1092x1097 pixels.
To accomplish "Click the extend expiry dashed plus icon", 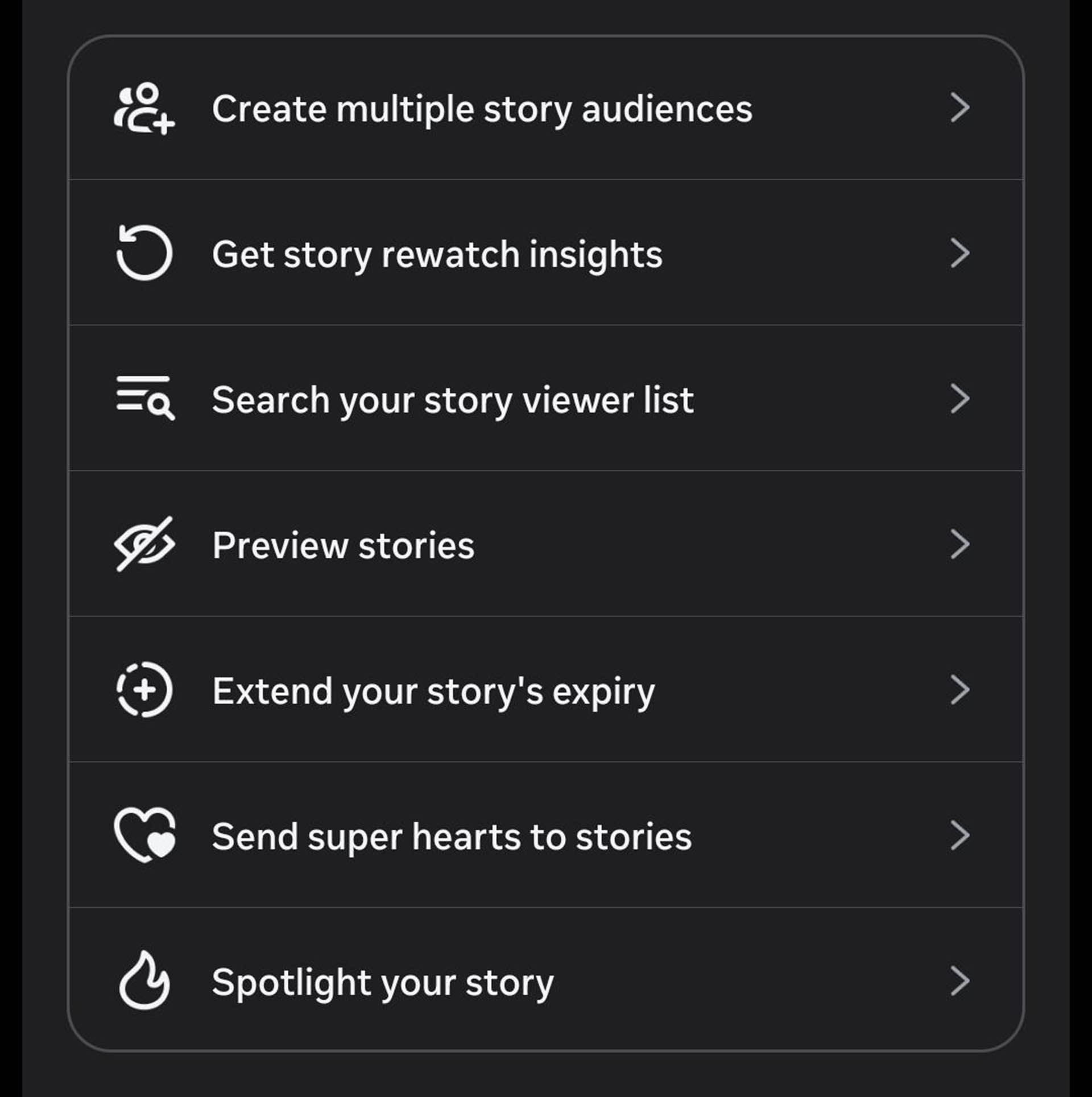I will tap(144, 690).
